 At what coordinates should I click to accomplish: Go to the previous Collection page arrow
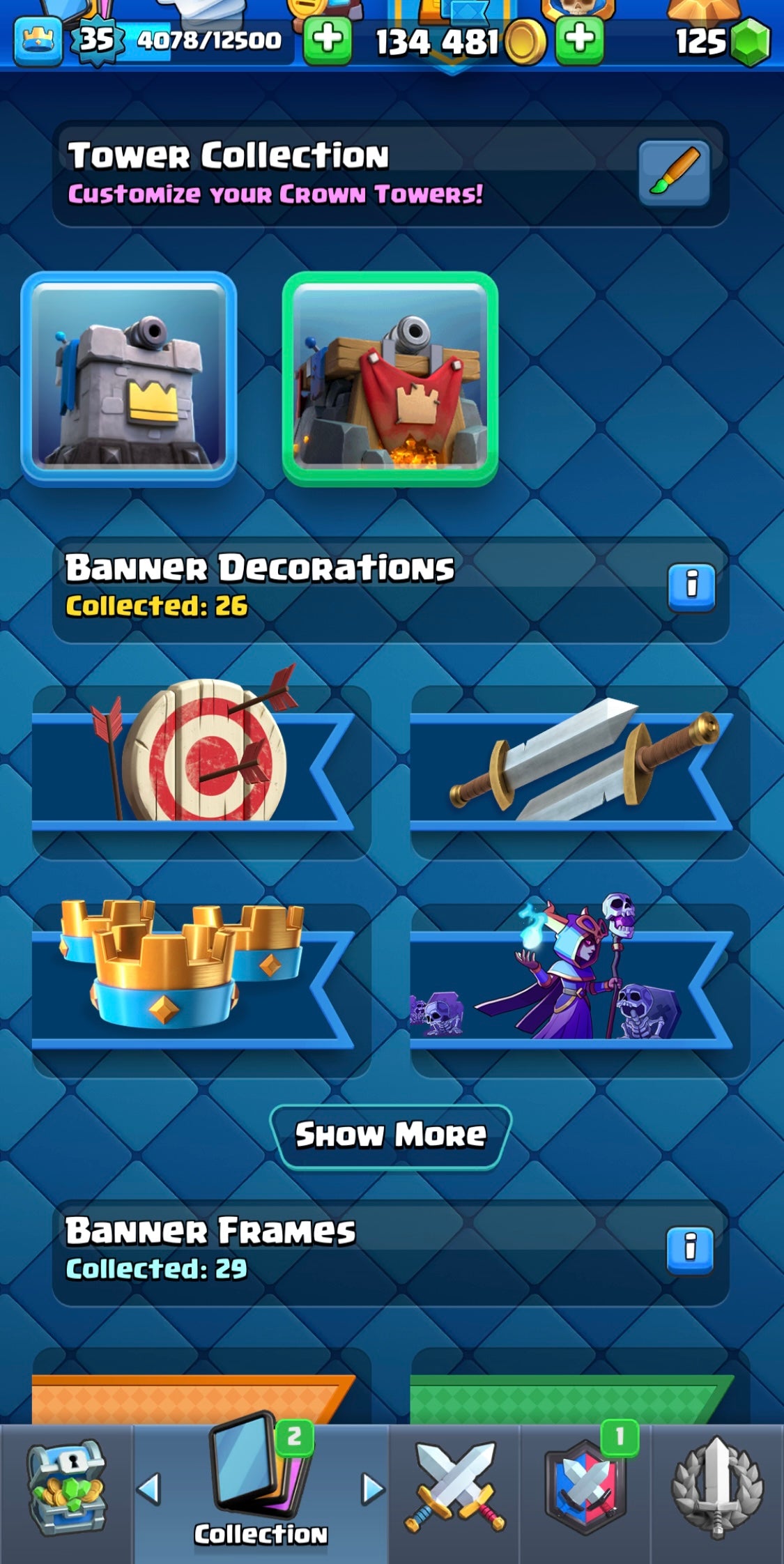(x=149, y=1488)
